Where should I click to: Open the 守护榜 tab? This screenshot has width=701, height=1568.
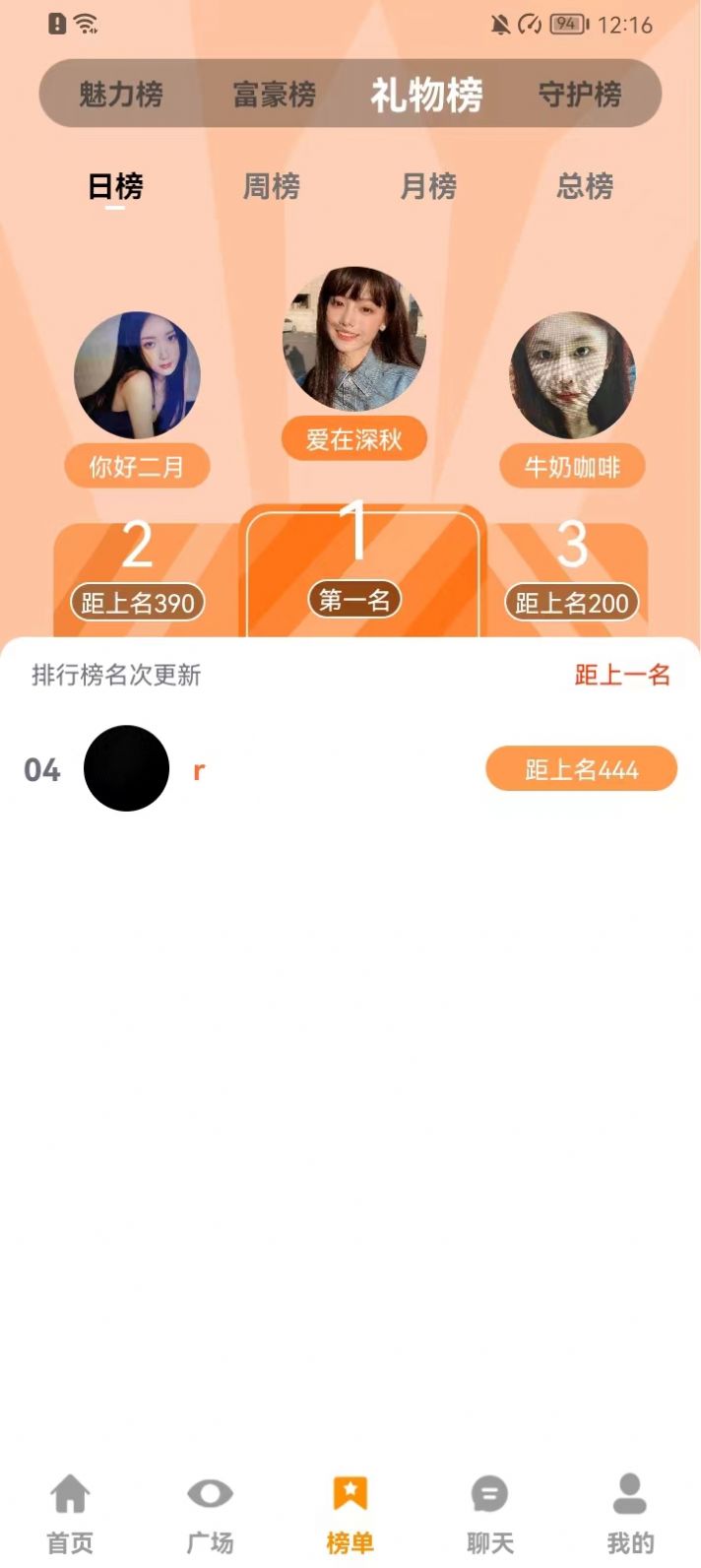tap(580, 95)
